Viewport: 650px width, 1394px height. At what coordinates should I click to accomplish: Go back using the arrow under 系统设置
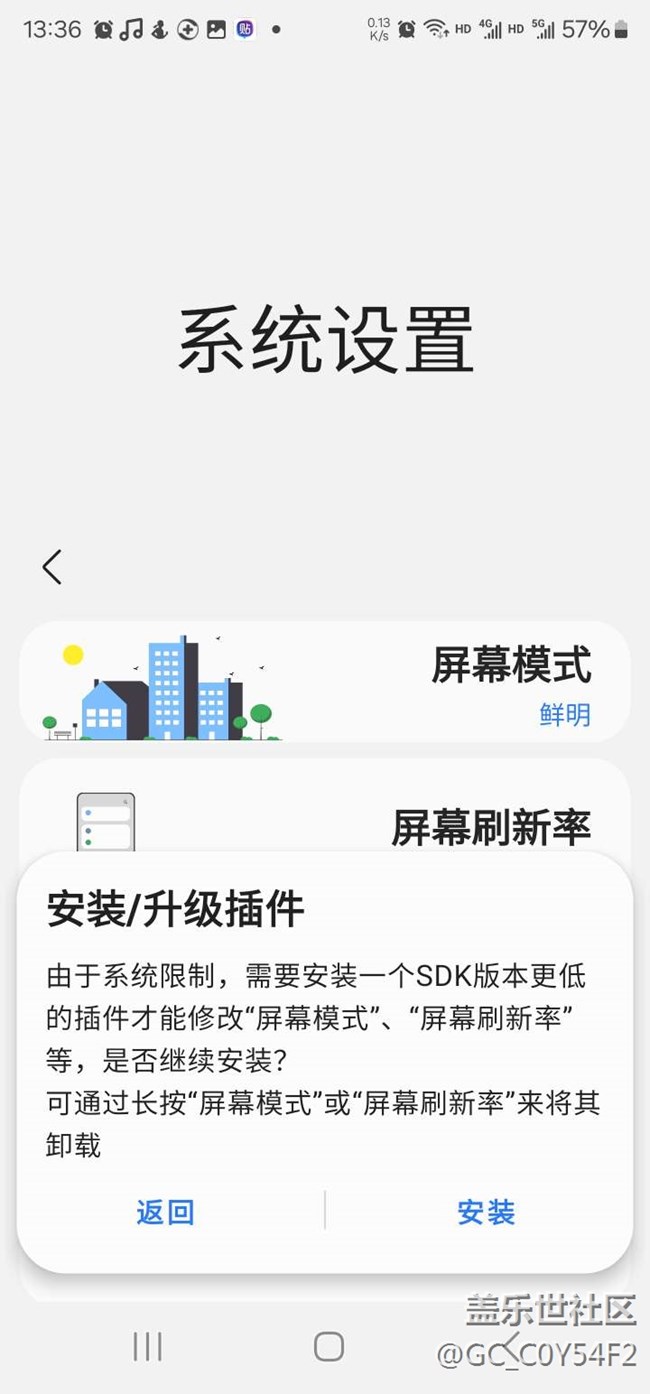coord(52,567)
